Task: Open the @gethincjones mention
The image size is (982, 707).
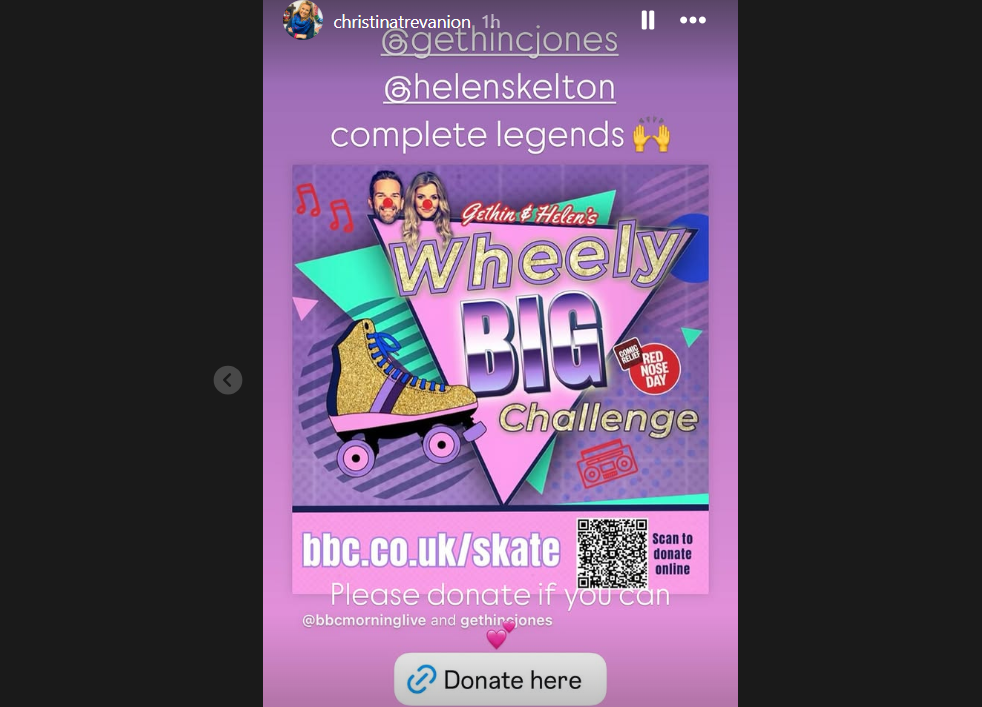Action: (500, 40)
